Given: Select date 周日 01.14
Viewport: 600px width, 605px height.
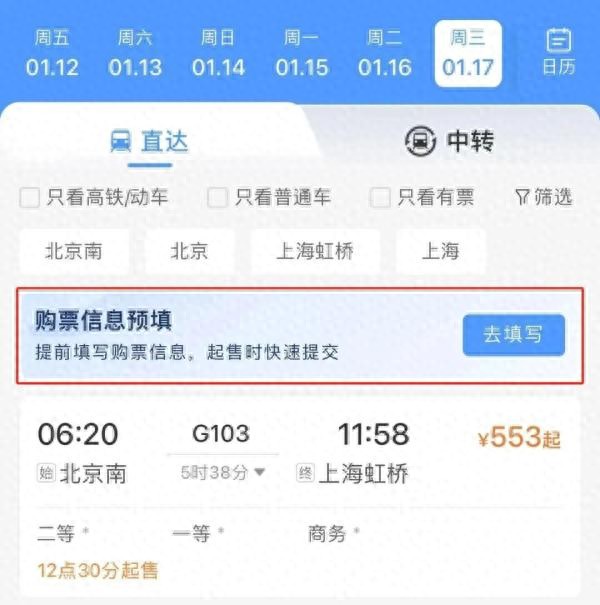Looking at the screenshot, I should [x=218, y=54].
